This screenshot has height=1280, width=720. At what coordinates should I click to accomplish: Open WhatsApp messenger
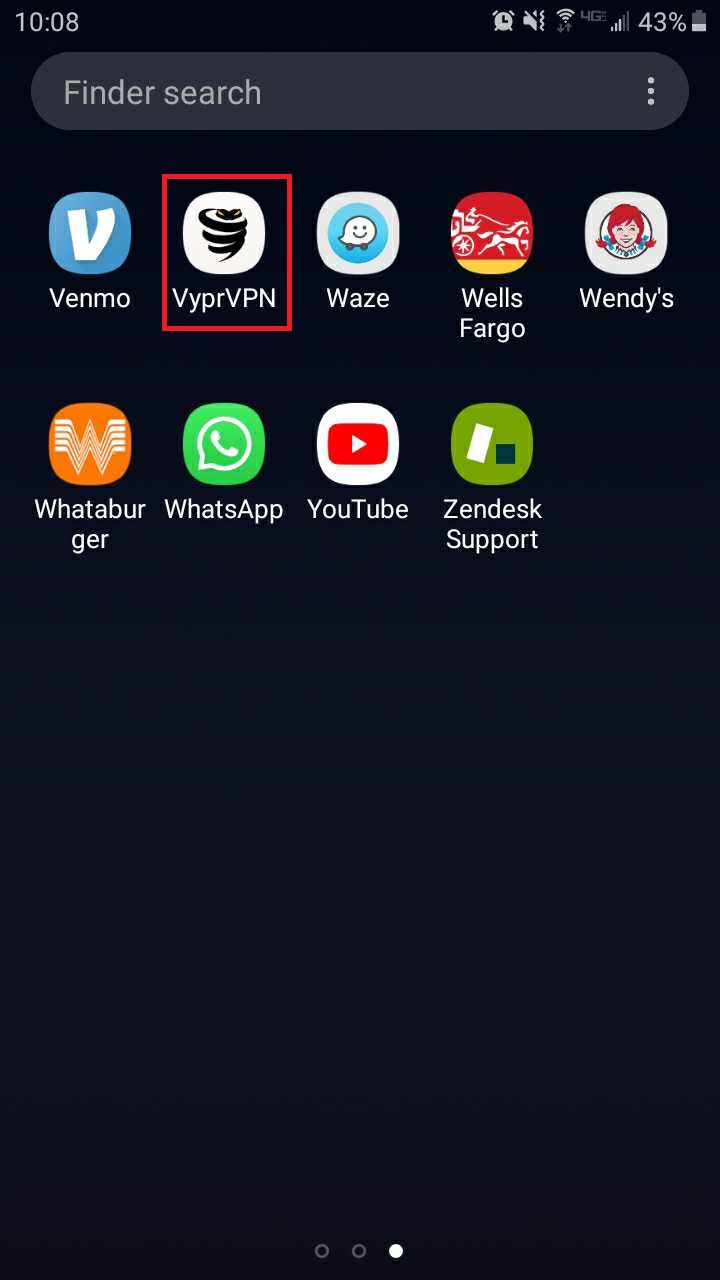[224, 443]
